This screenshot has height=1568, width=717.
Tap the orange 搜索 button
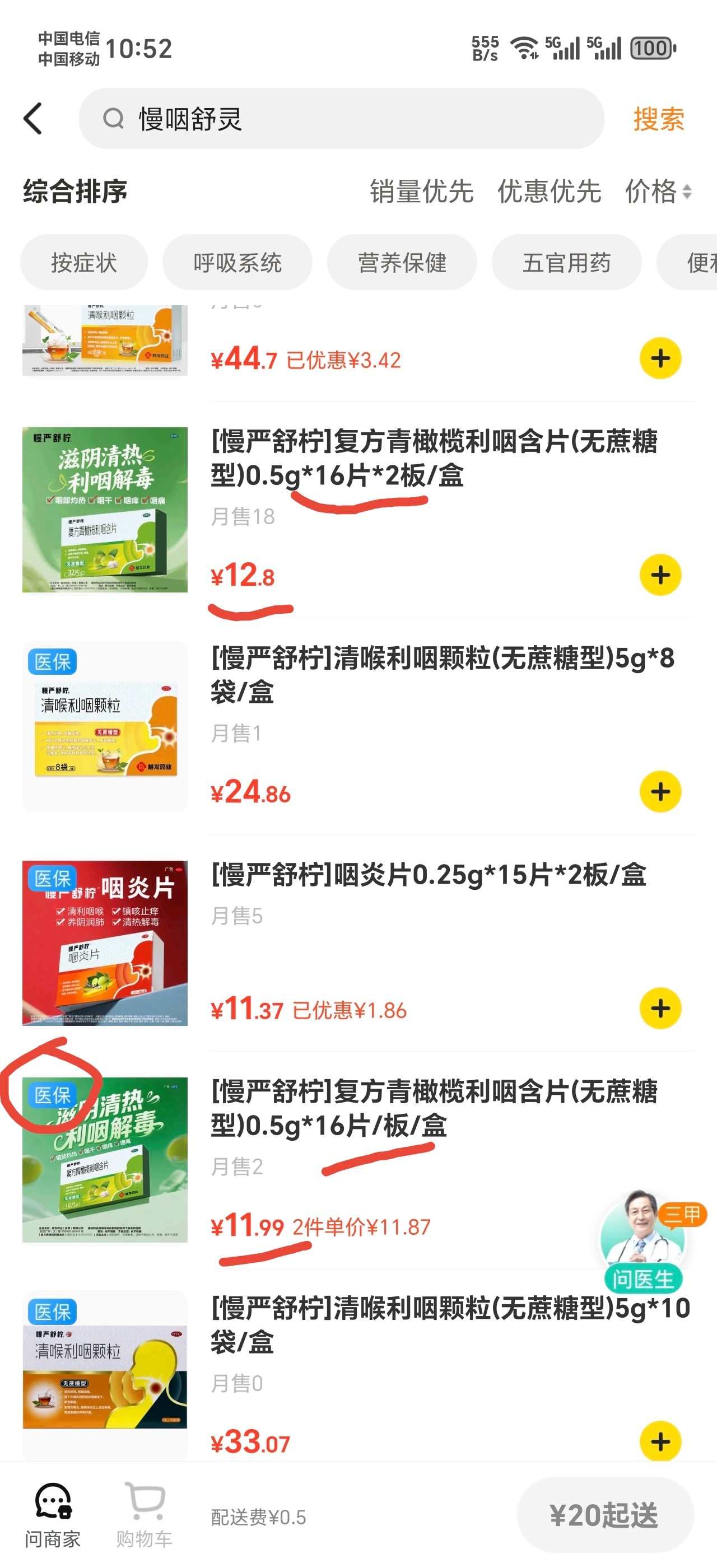point(658,119)
